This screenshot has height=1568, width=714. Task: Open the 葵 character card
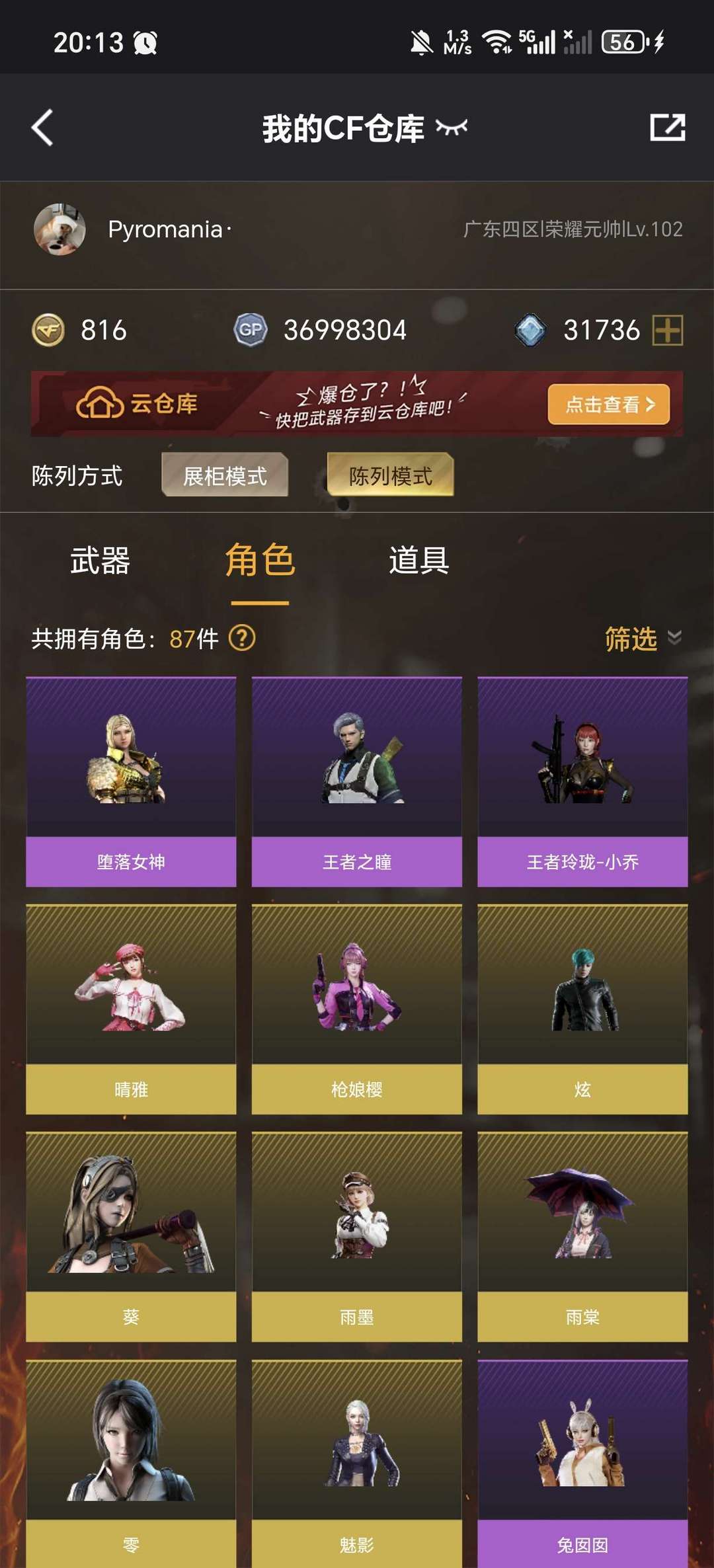point(131,1237)
